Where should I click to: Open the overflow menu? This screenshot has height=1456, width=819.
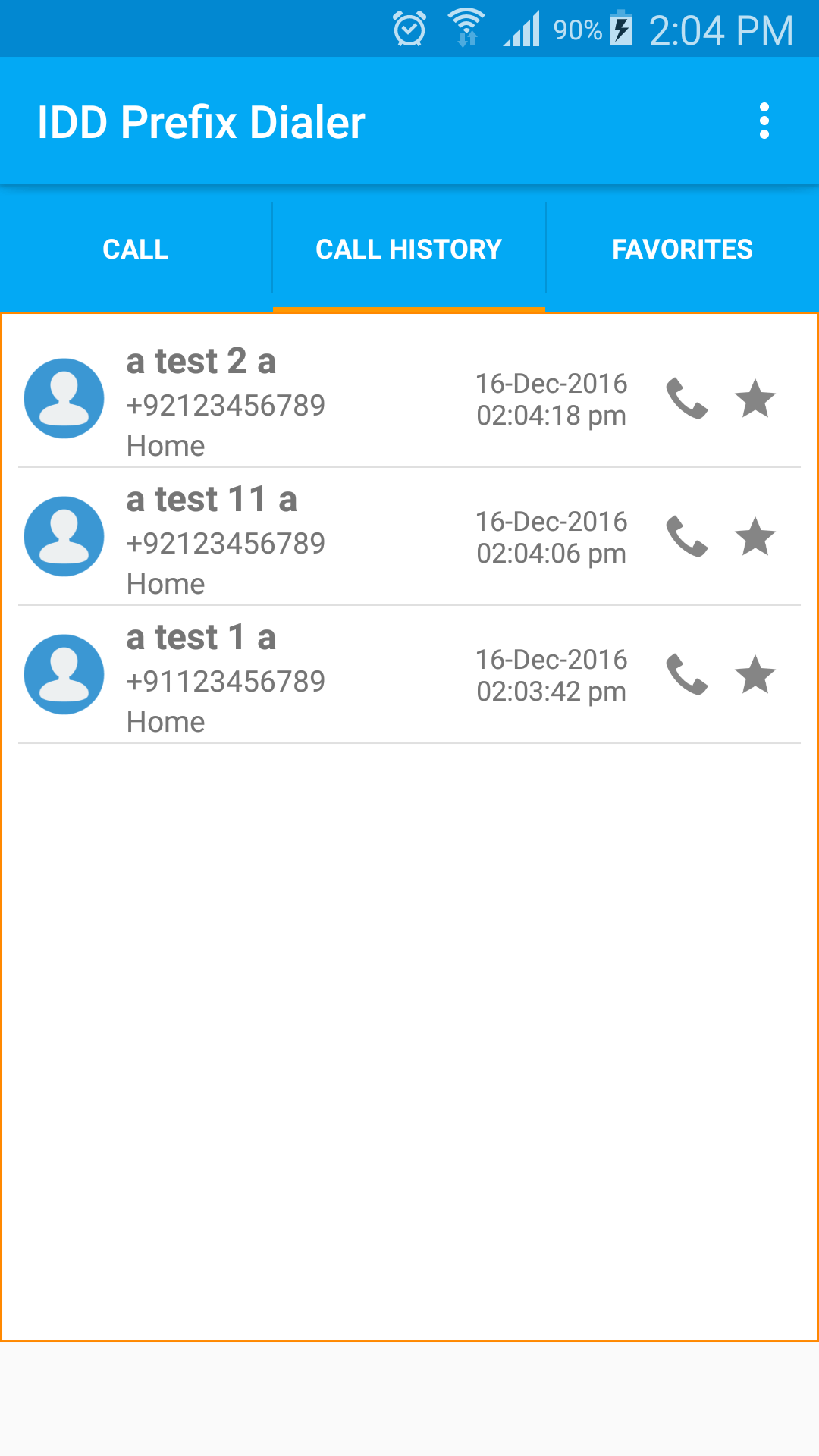764,121
